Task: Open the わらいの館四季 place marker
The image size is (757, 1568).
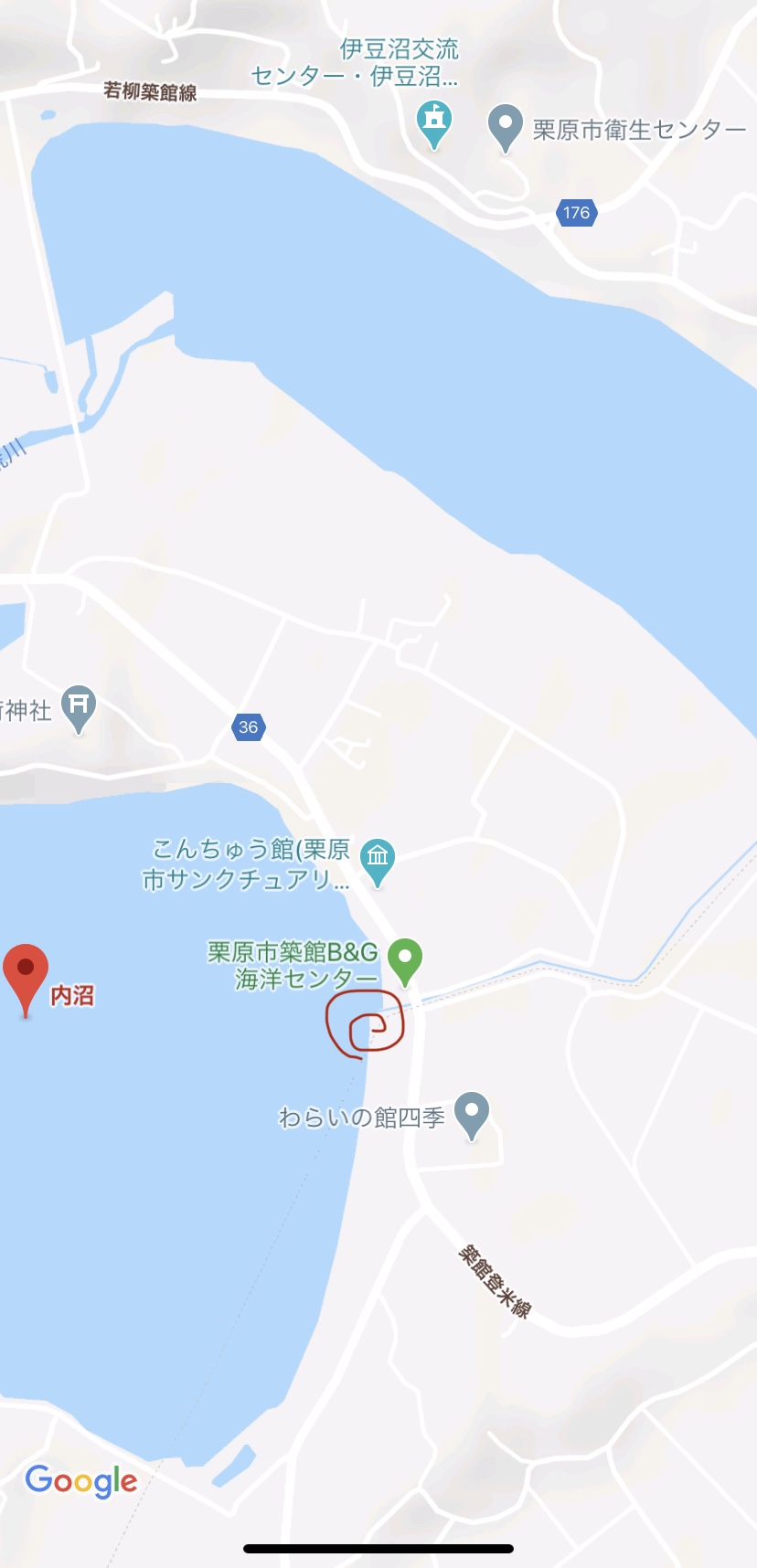Action: click(x=472, y=1114)
